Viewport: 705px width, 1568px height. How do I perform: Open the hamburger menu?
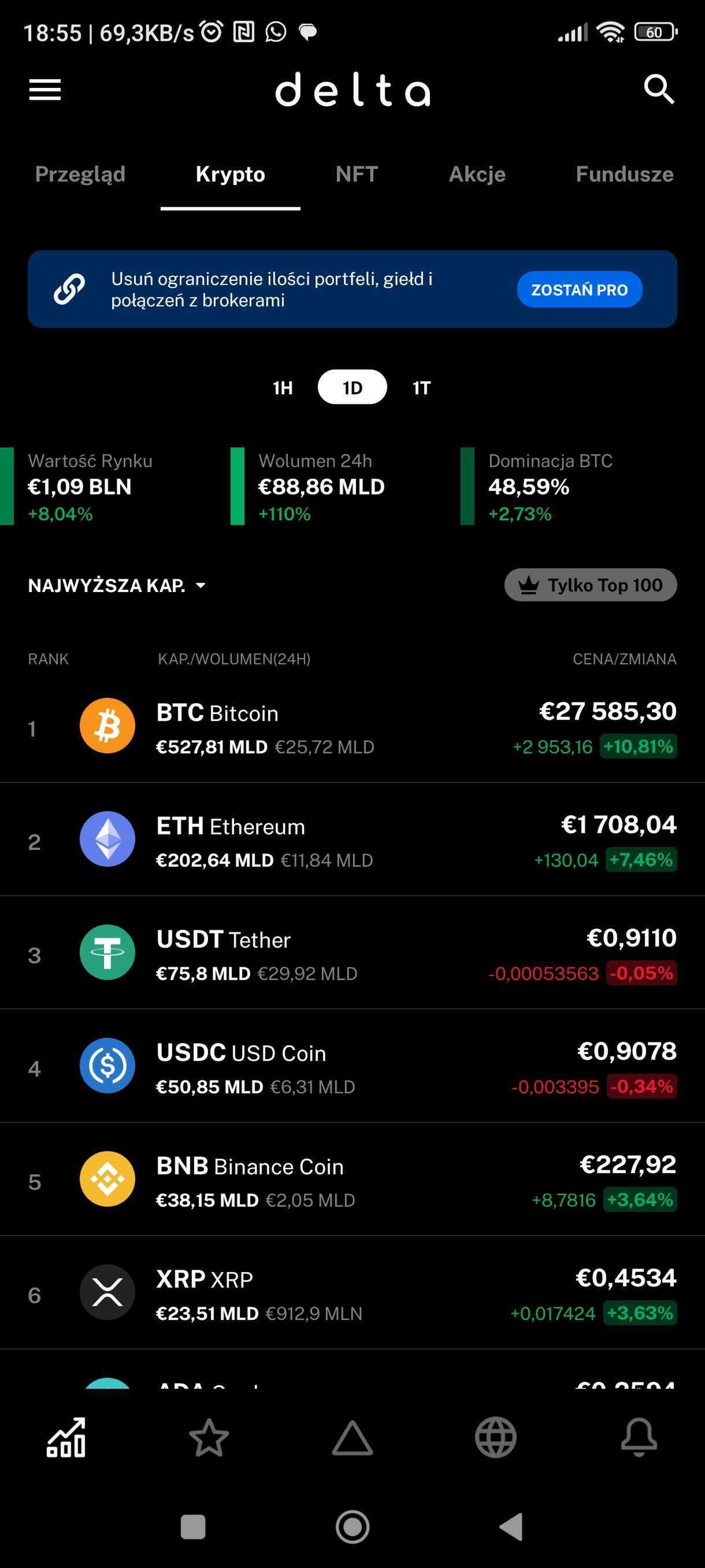[44, 90]
